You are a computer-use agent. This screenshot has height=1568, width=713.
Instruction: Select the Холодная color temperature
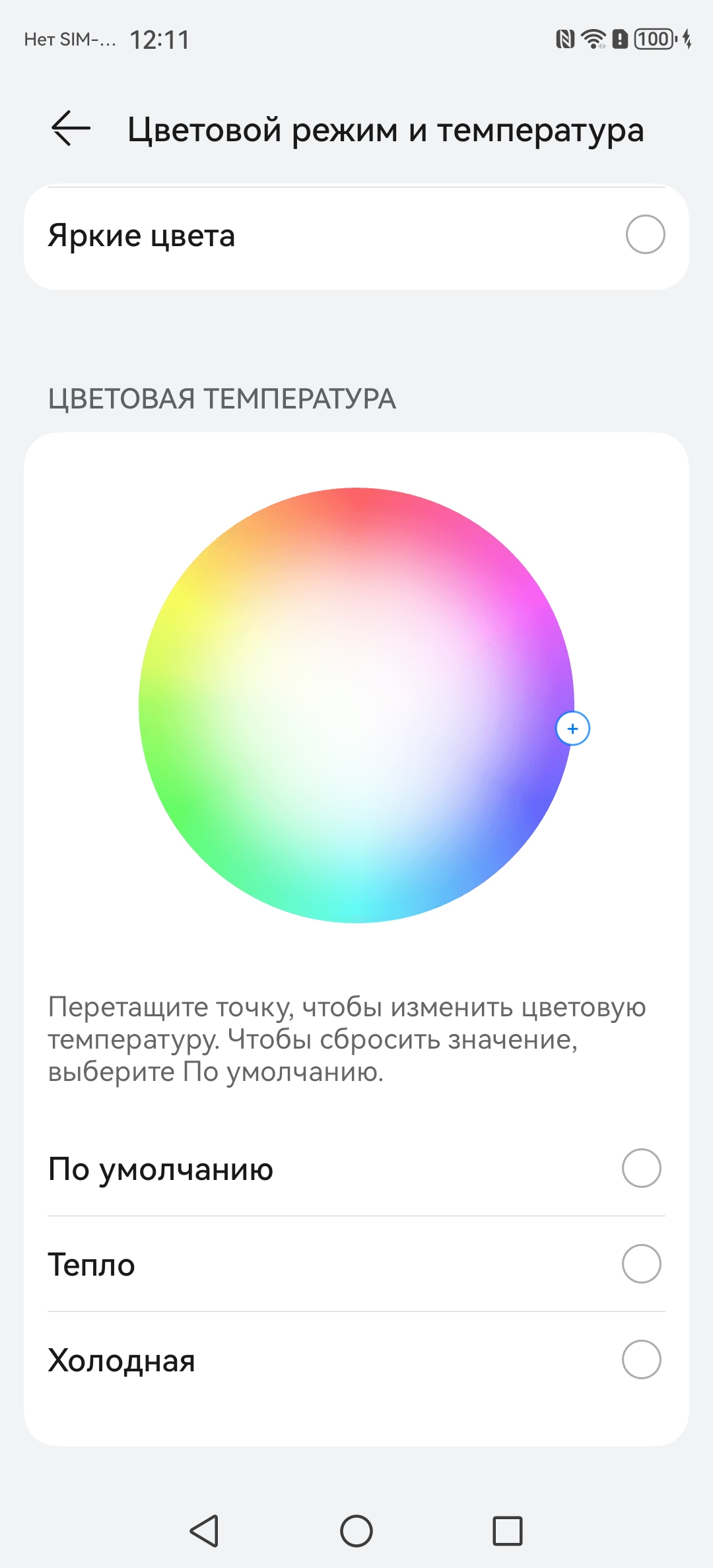tap(640, 1359)
